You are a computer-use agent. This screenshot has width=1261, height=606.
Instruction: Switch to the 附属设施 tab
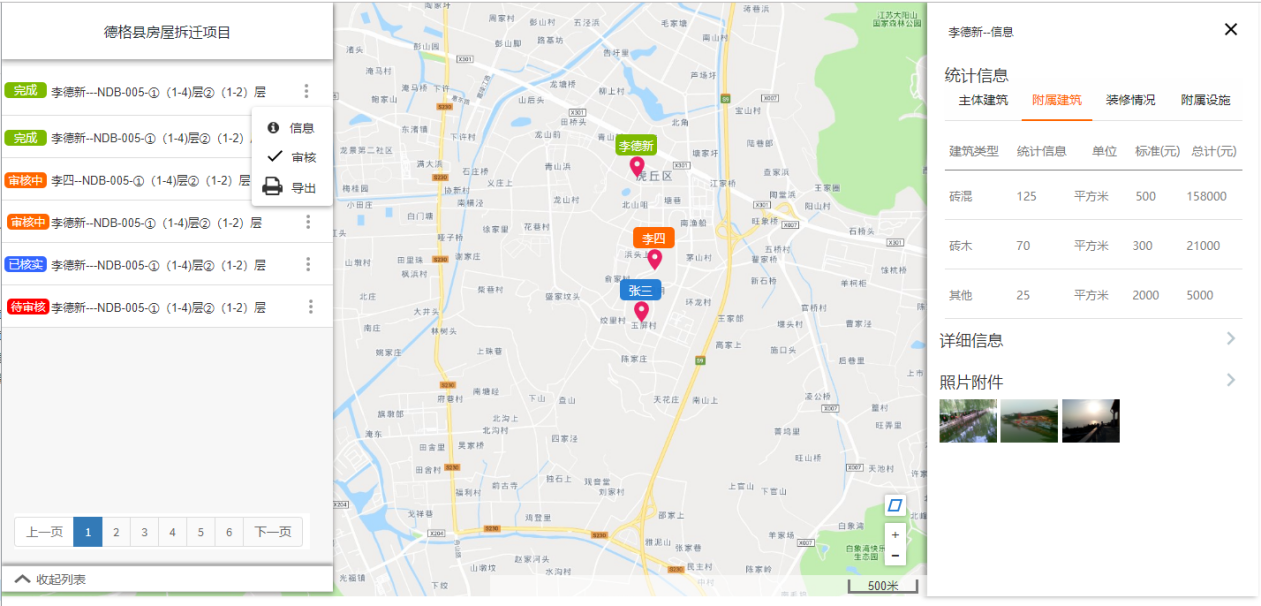1205,100
